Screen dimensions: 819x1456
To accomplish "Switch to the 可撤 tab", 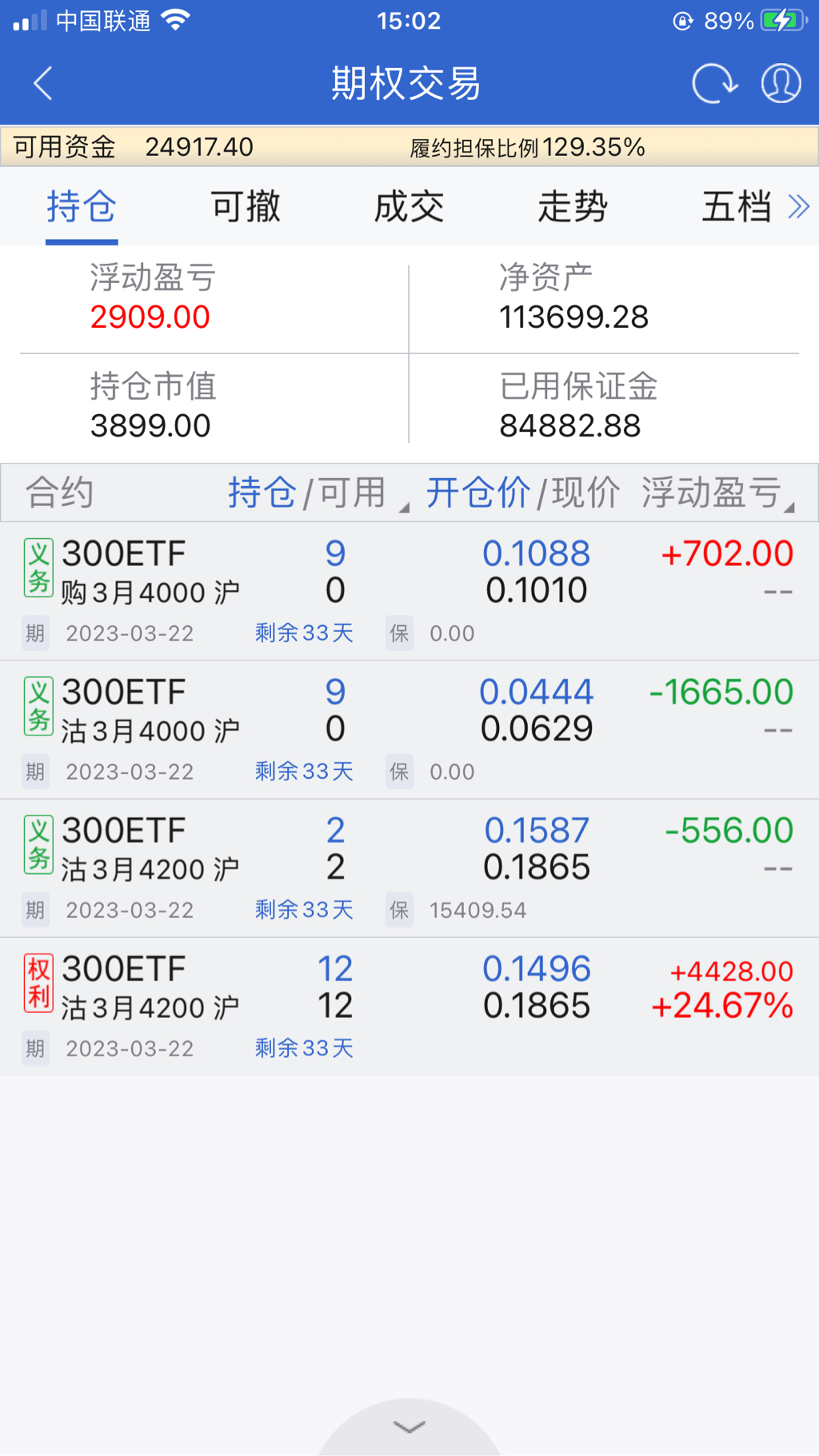I will coord(246,207).
